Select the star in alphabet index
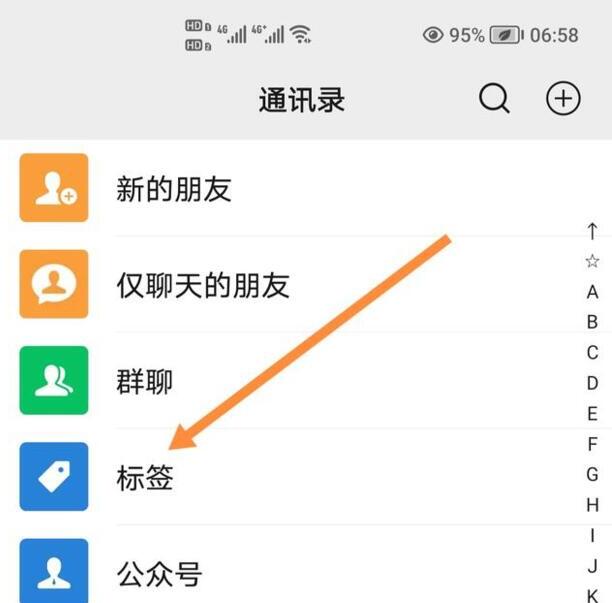612x603 pixels. click(592, 262)
